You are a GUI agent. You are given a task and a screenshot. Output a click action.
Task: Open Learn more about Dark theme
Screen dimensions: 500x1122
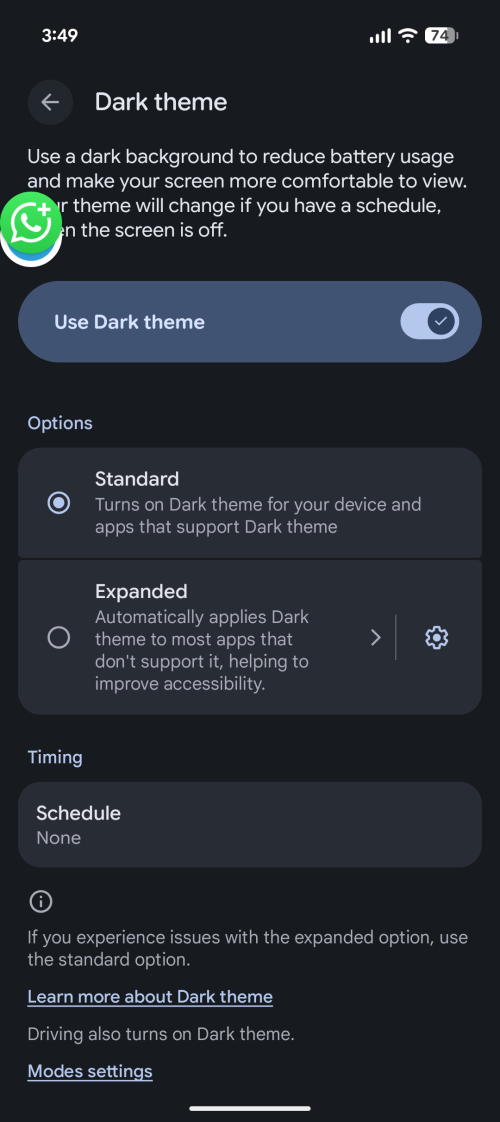coord(150,997)
